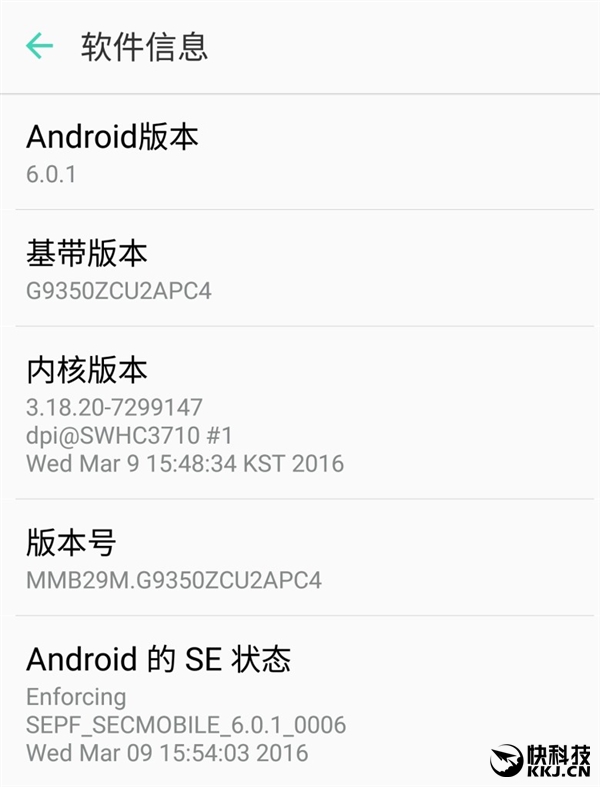Go back from 软件信息 screen

(39, 46)
